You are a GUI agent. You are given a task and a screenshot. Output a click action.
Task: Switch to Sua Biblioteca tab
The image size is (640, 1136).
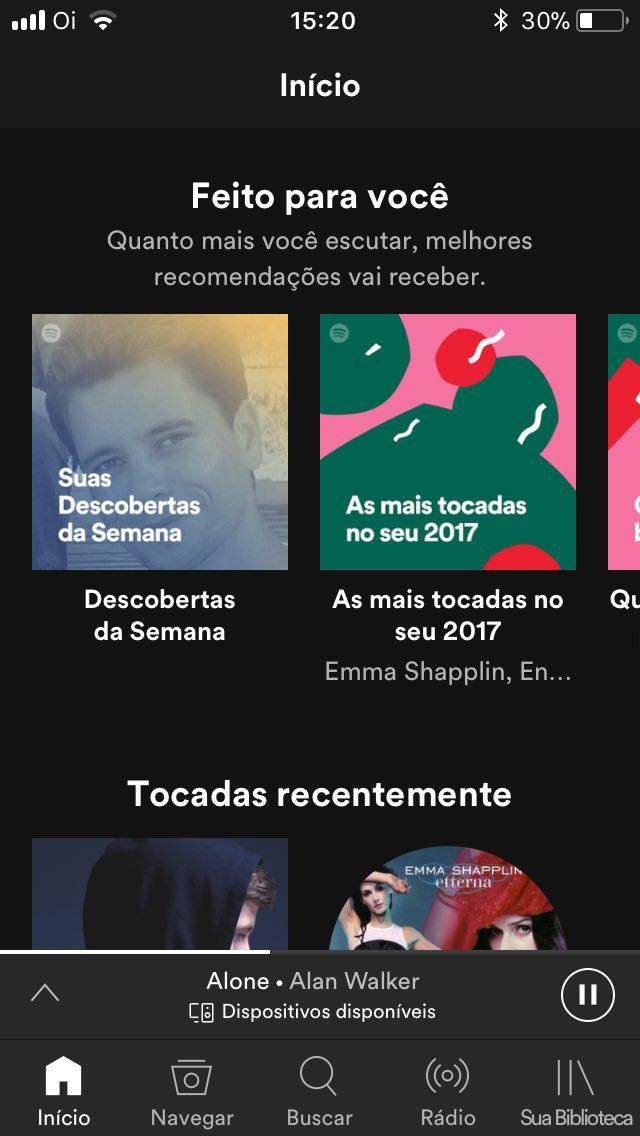point(575,1092)
